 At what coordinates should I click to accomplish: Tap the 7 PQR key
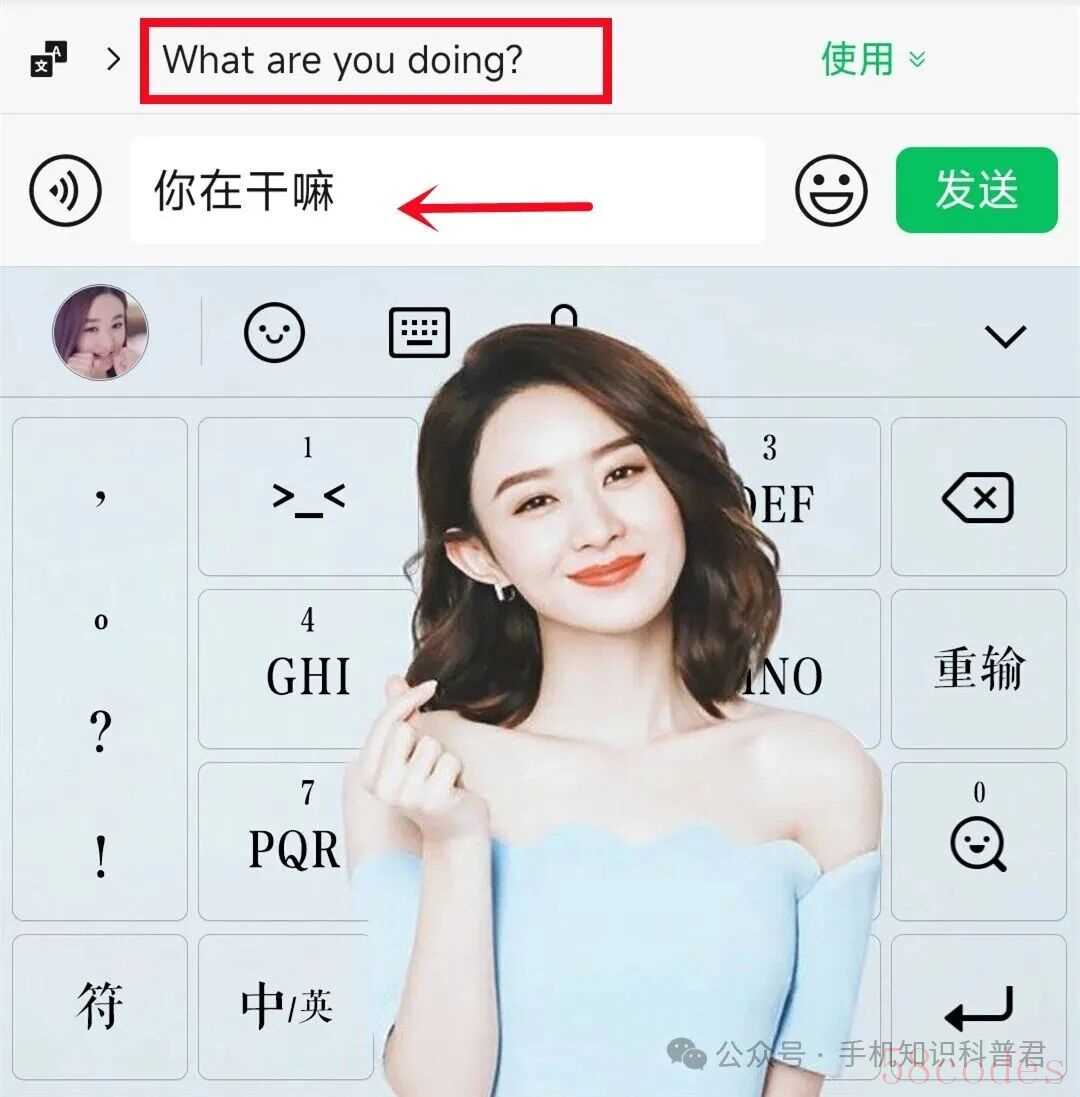(295, 840)
